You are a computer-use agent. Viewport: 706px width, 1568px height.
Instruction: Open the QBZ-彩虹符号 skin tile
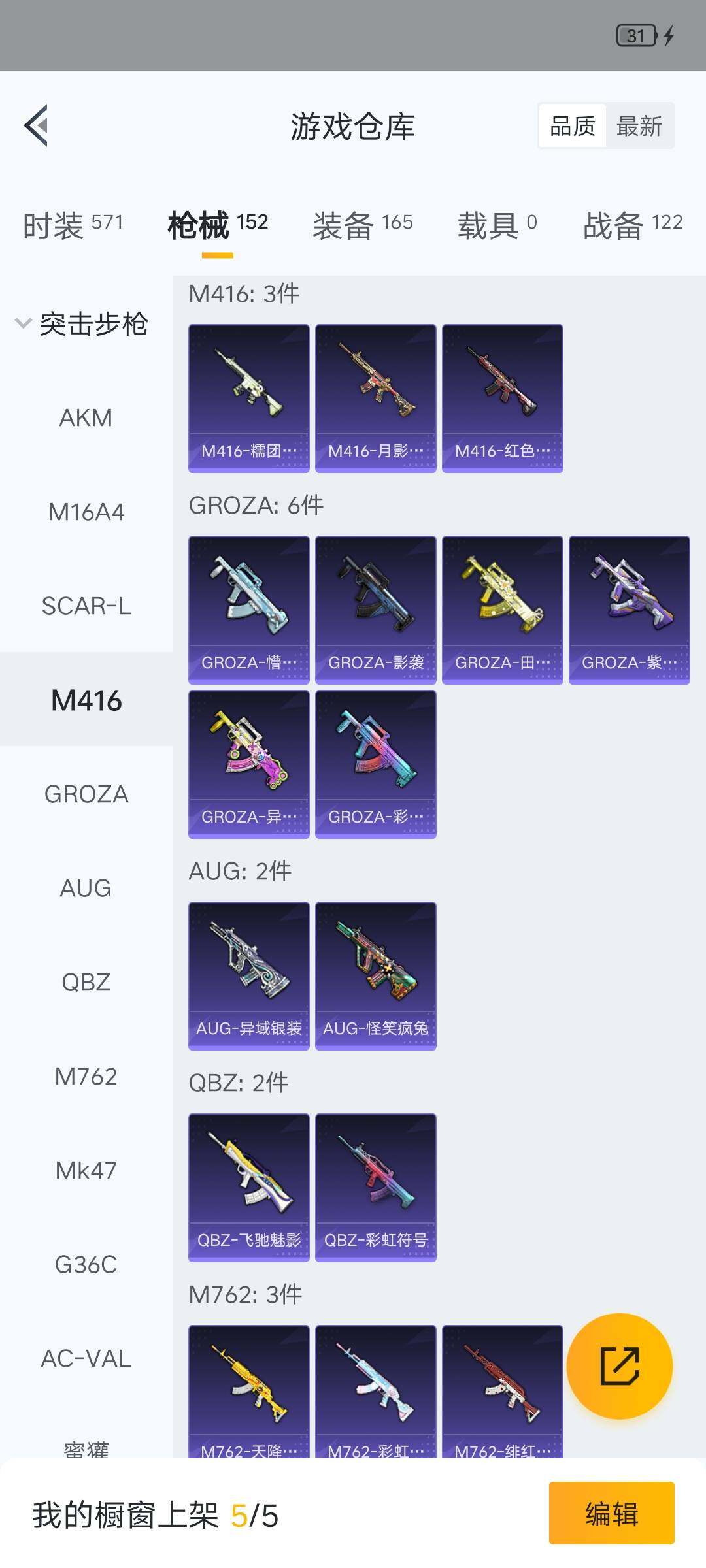[x=375, y=1187]
